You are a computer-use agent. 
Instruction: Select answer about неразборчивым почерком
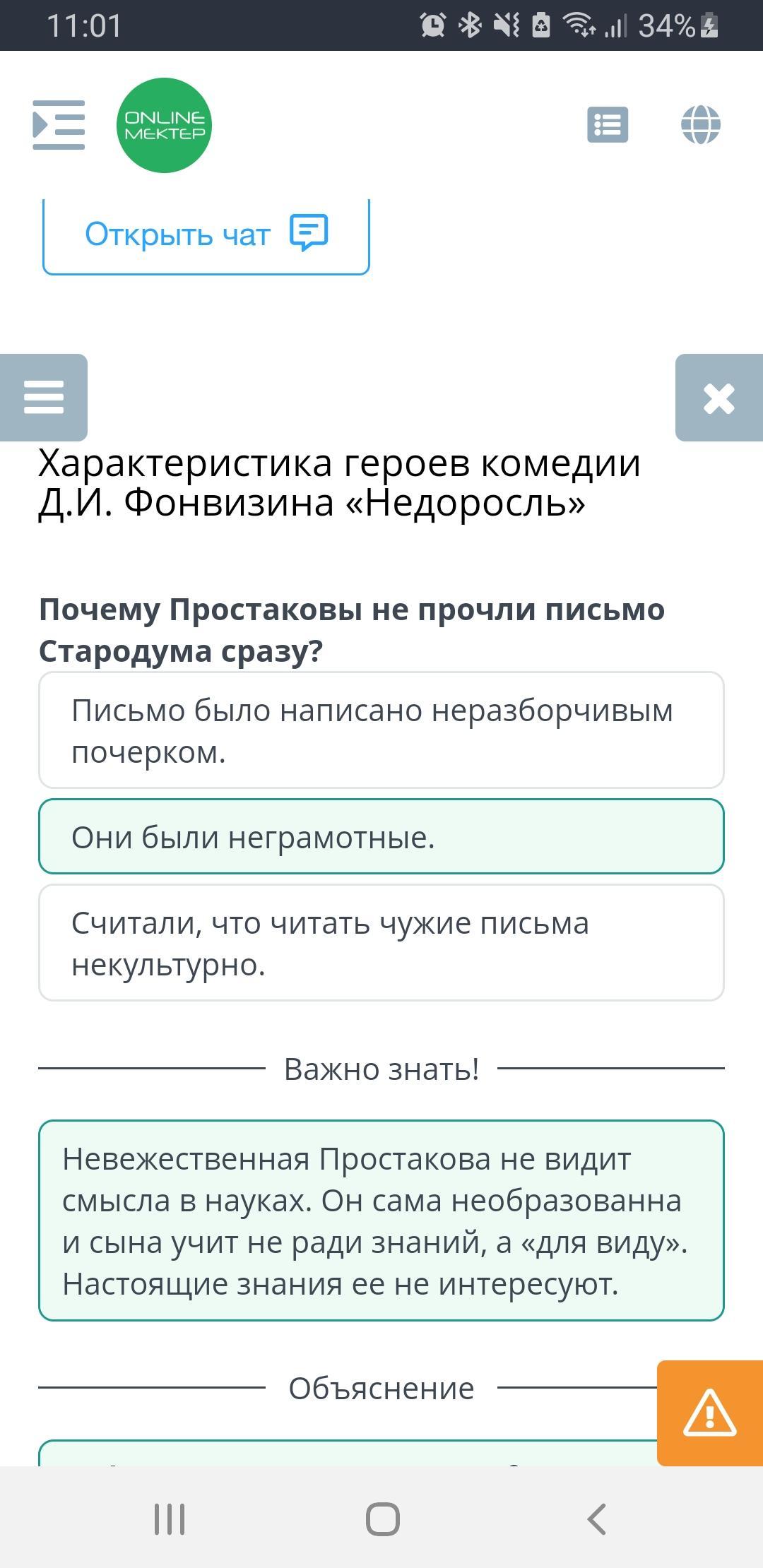tap(381, 730)
